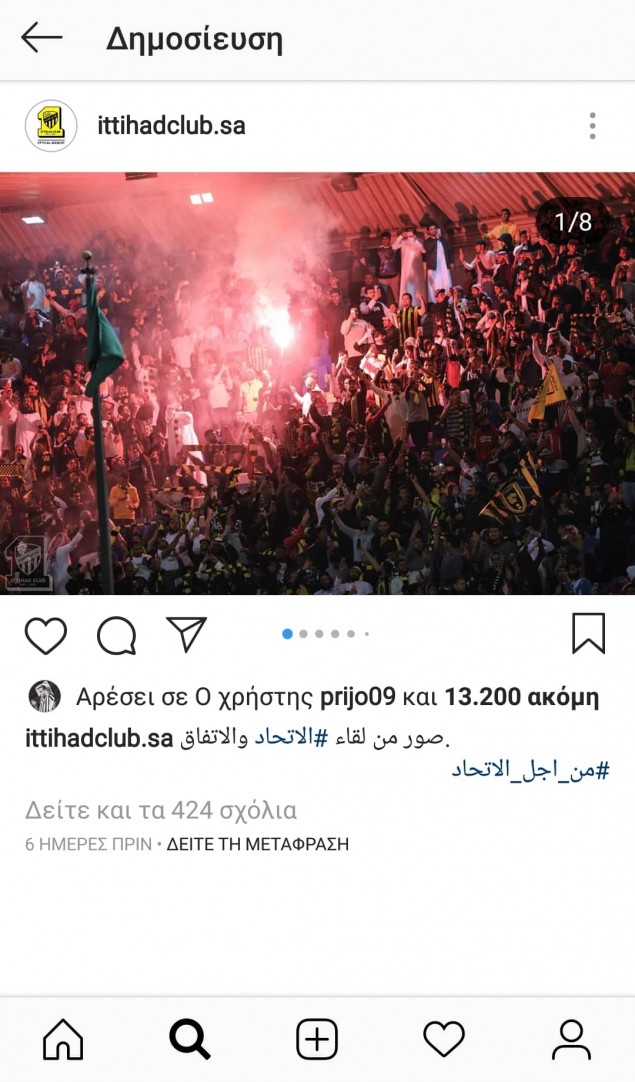Screen dimensions: 635x1082
Task: Like the ittihadclub.sa post
Action: [45, 634]
